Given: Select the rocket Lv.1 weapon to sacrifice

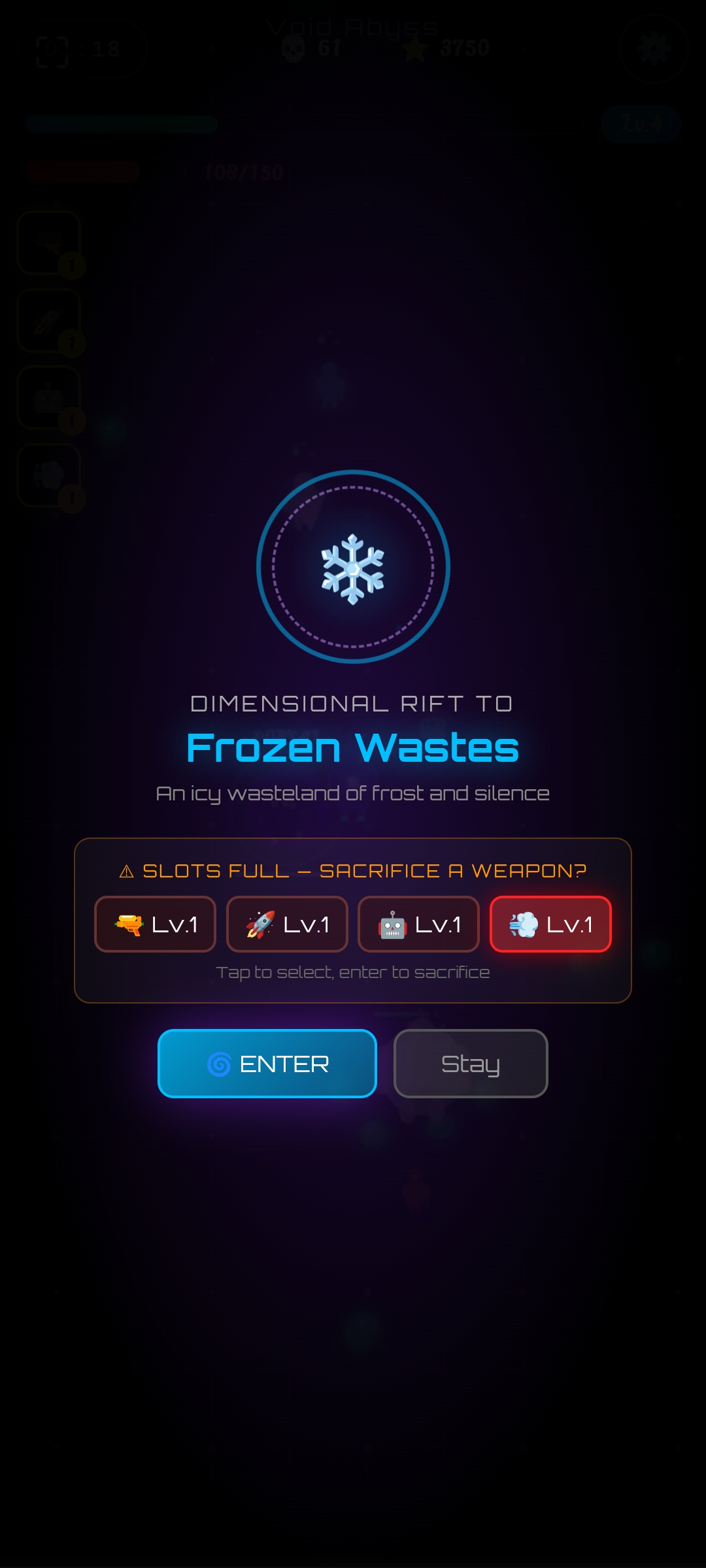Looking at the screenshot, I should click(x=287, y=924).
